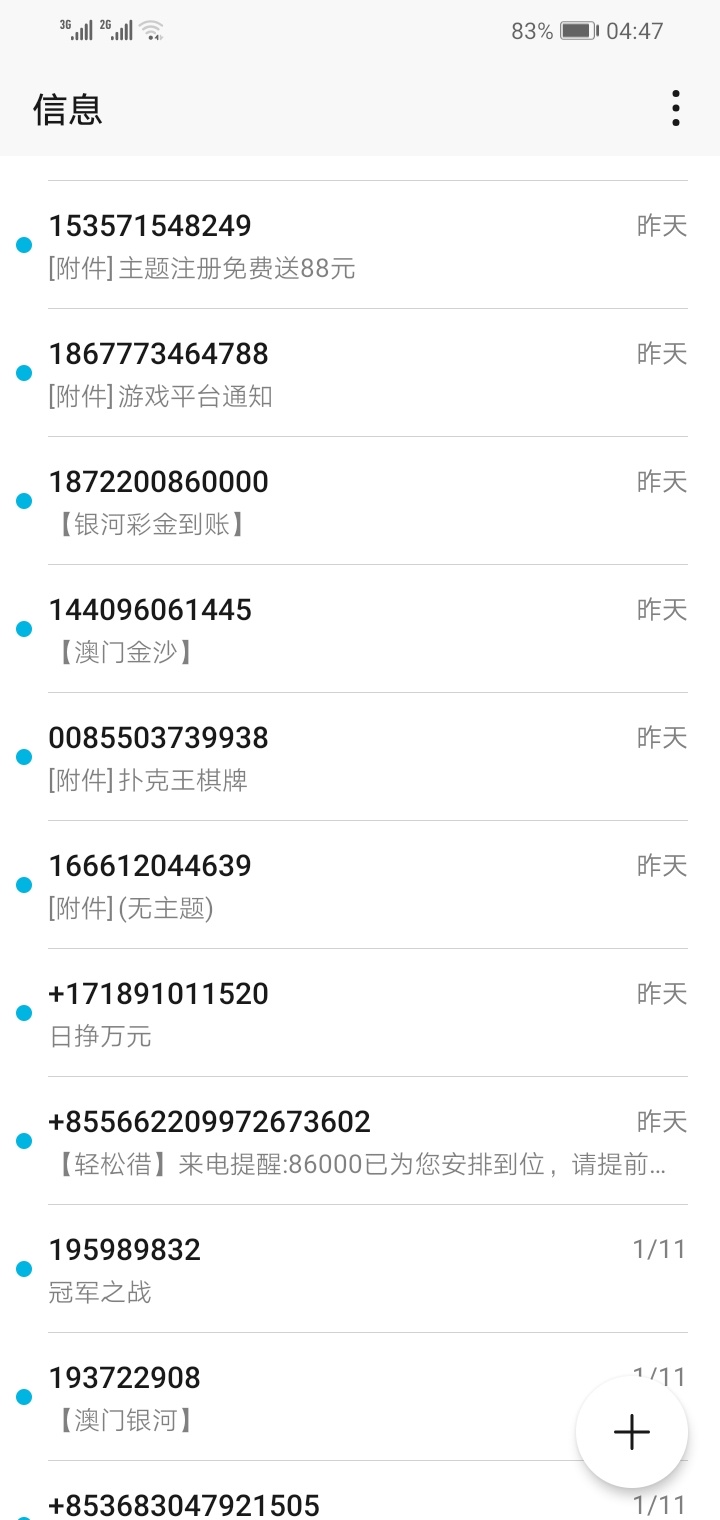View the 银河彩金到账 message from 1872200860000
Viewport: 720px width, 1520px height.
[x=360, y=501]
